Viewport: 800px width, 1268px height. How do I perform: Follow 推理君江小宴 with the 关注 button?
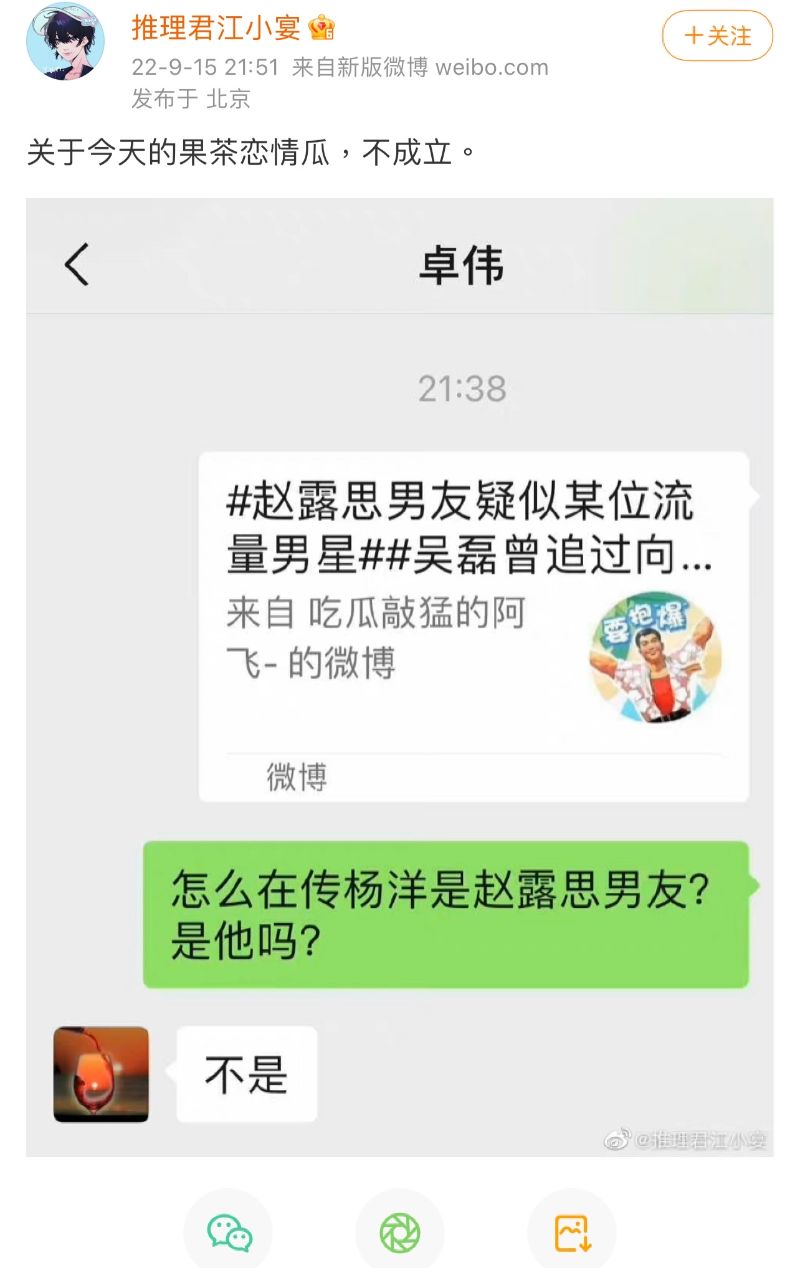click(x=717, y=36)
